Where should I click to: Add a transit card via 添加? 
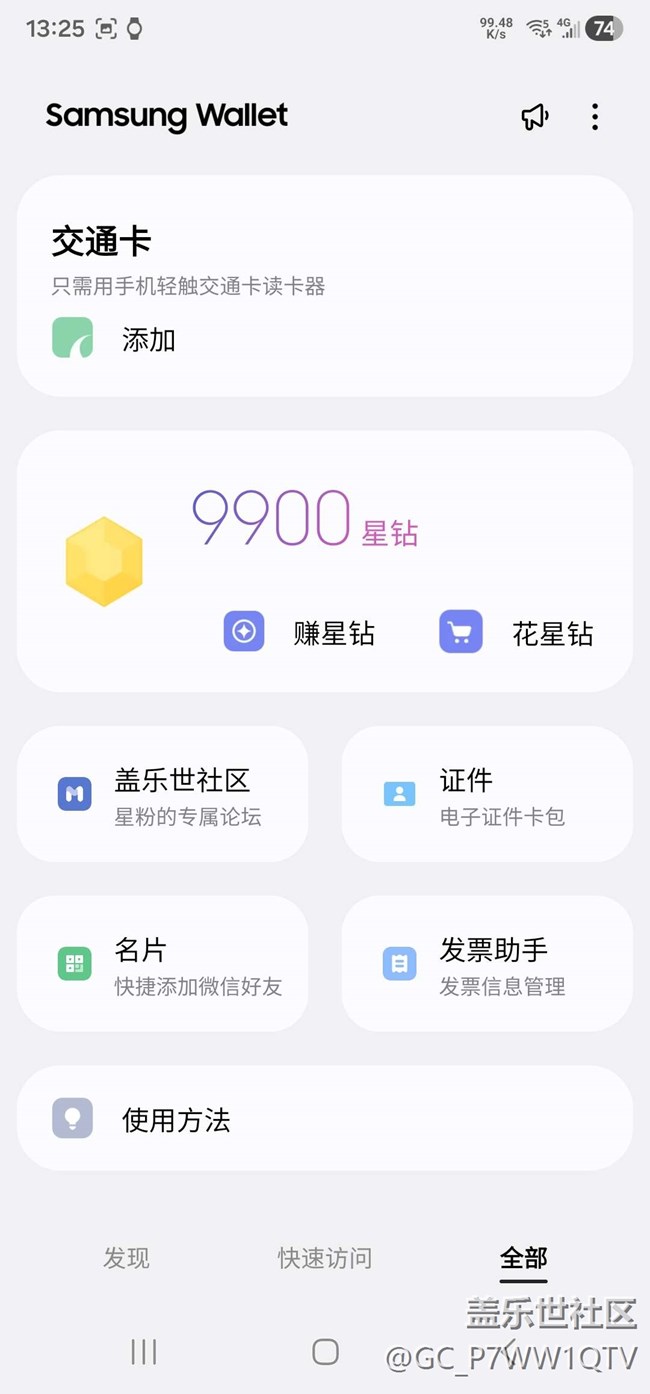(113, 339)
